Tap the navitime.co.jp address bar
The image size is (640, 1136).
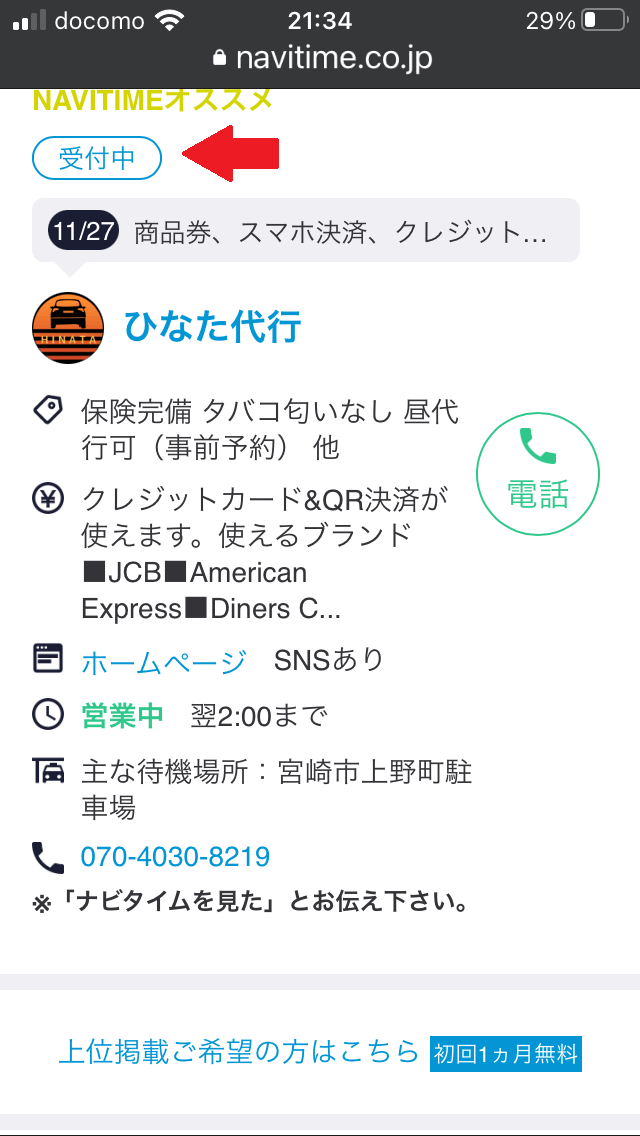[x=320, y=58]
